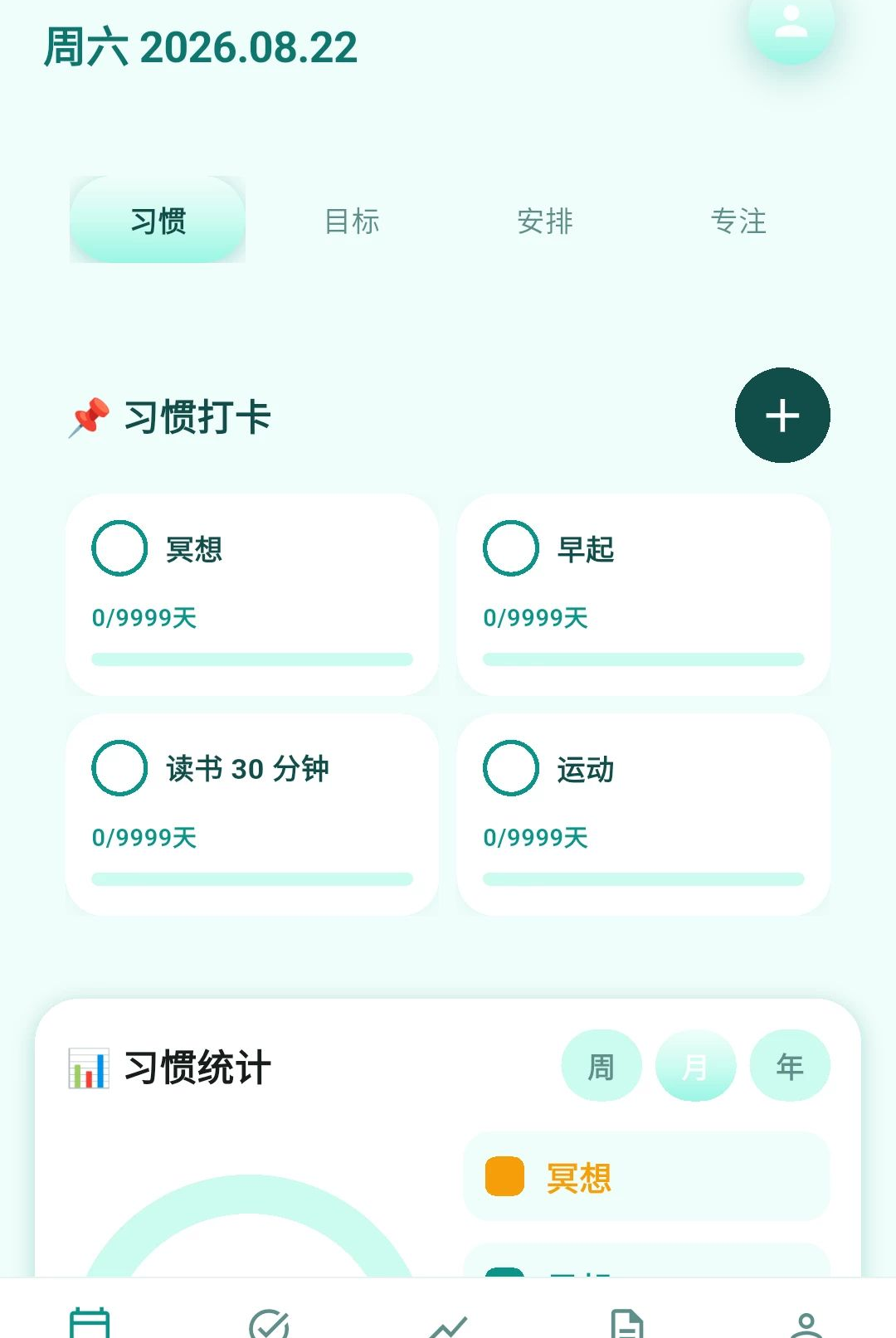Switch to the 目标 tab

(352, 221)
